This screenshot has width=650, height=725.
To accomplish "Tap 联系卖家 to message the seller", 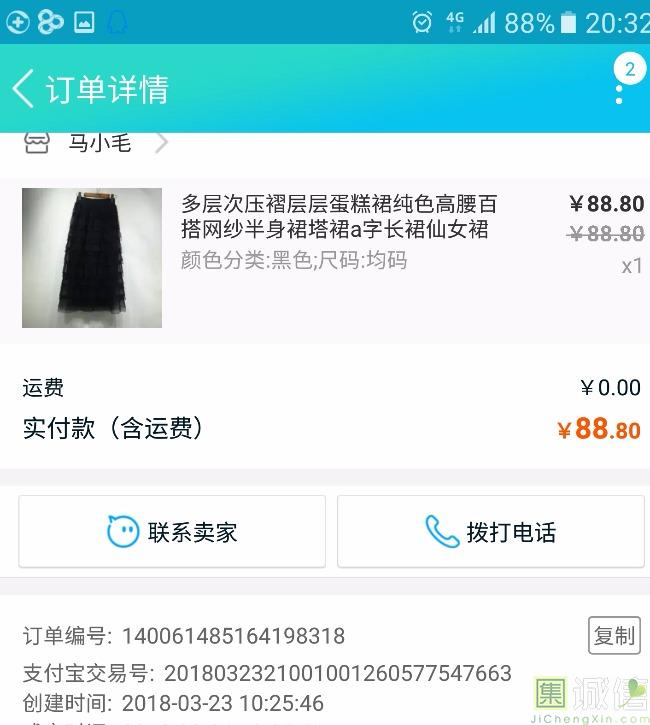I will click(172, 532).
